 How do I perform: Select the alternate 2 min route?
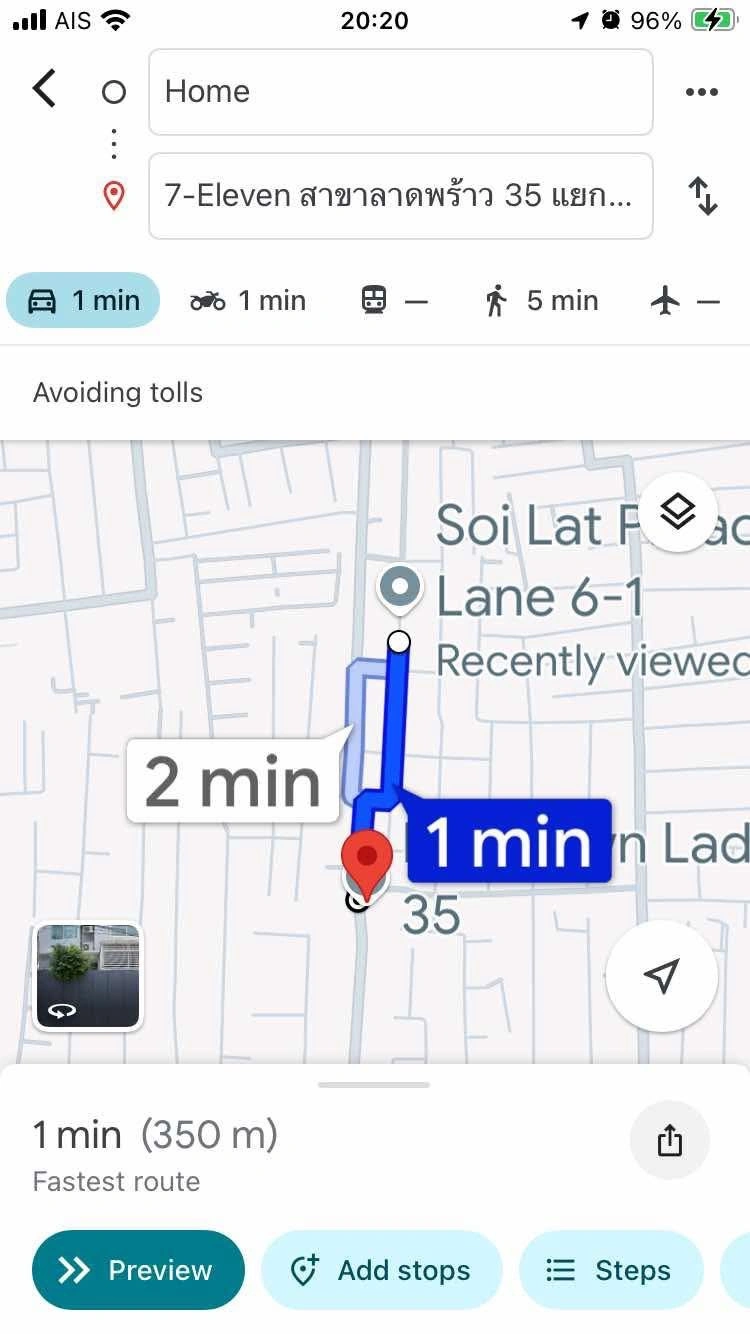pyautogui.click(x=233, y=781)
